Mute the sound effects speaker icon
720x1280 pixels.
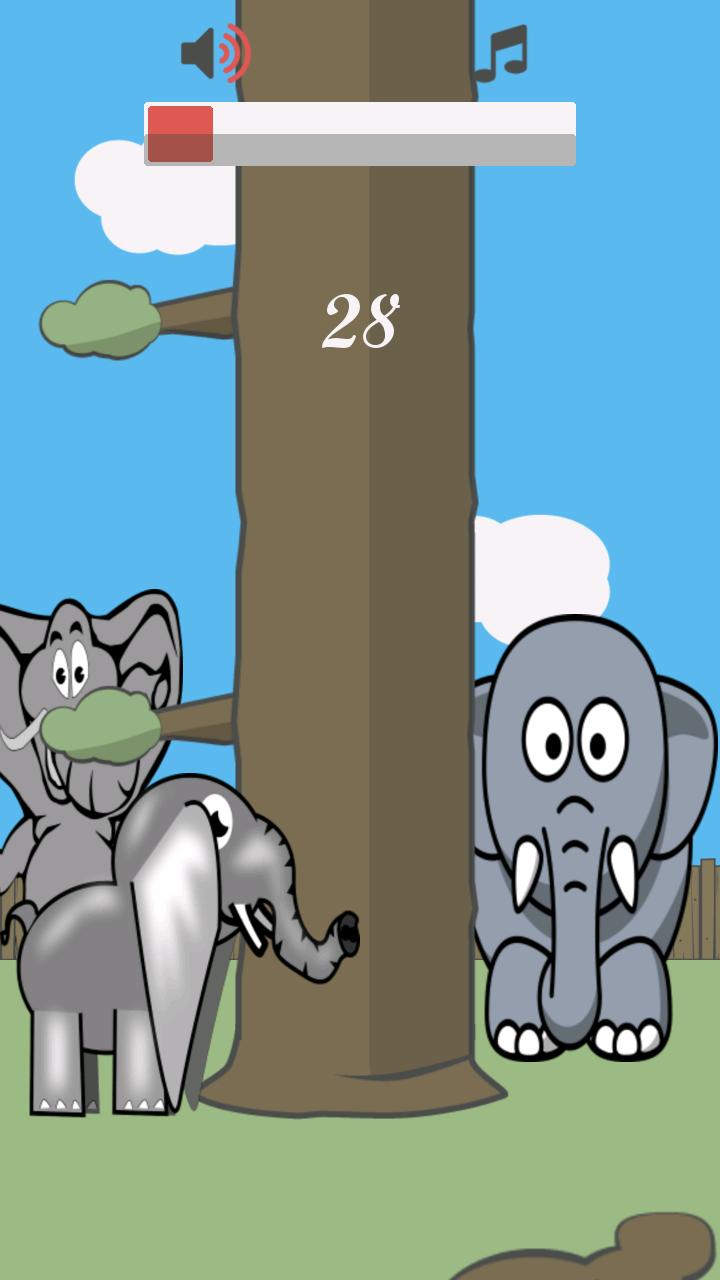pyautogui.click(x=215, y=53)
